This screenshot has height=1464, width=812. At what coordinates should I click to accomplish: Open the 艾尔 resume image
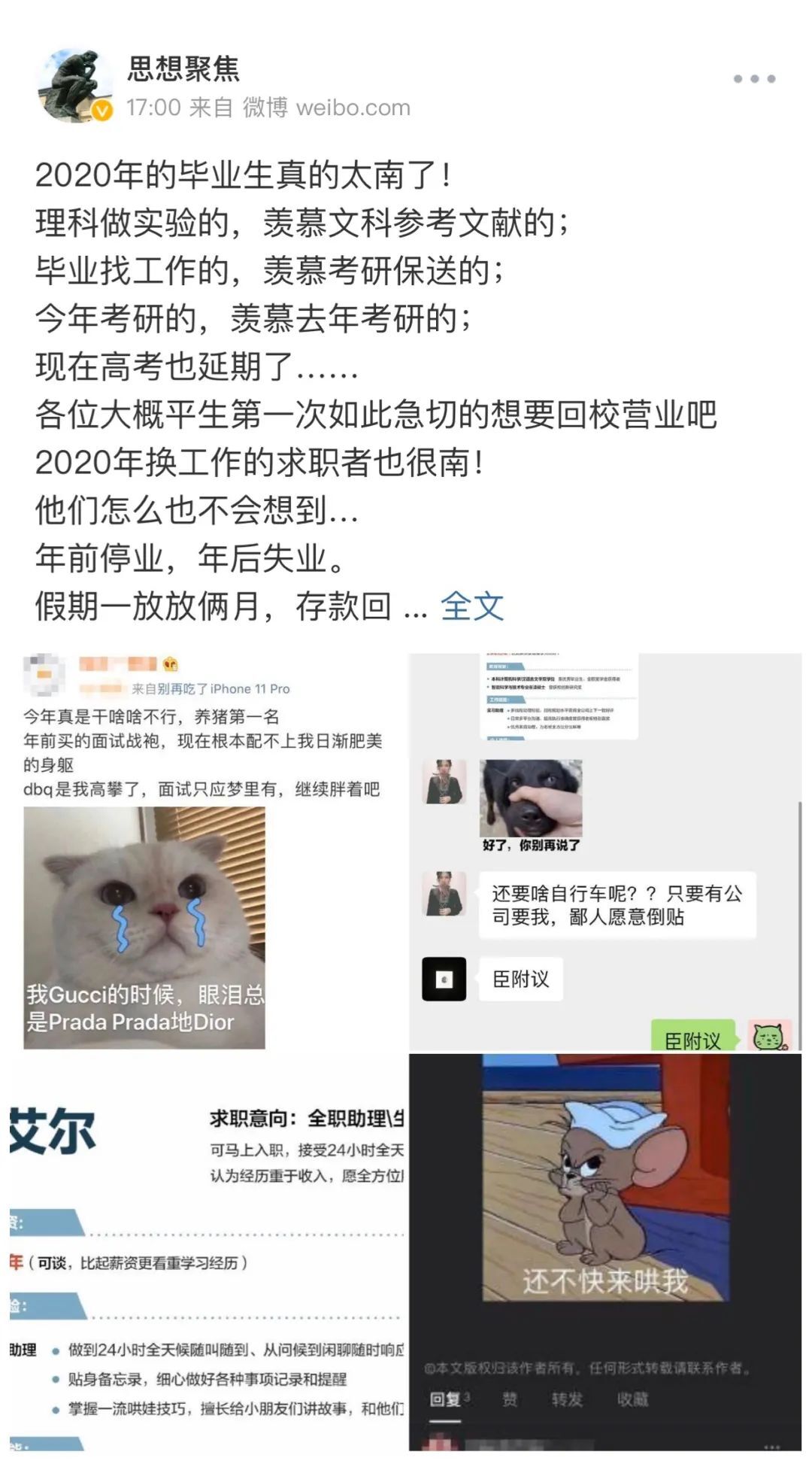pos(206,1252)
